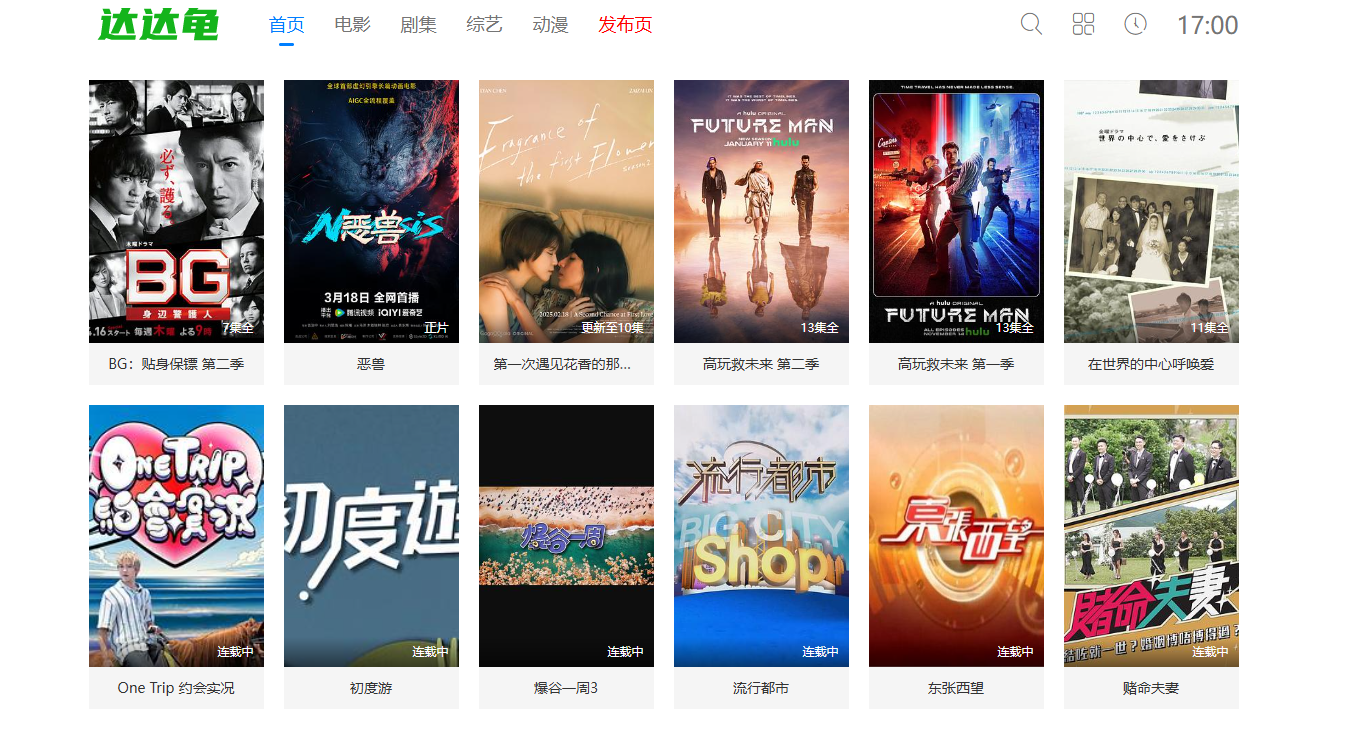Viewport: 1360px width, 738px height.
Task: Go to the 首页 tab
Action: pos(286,25)
